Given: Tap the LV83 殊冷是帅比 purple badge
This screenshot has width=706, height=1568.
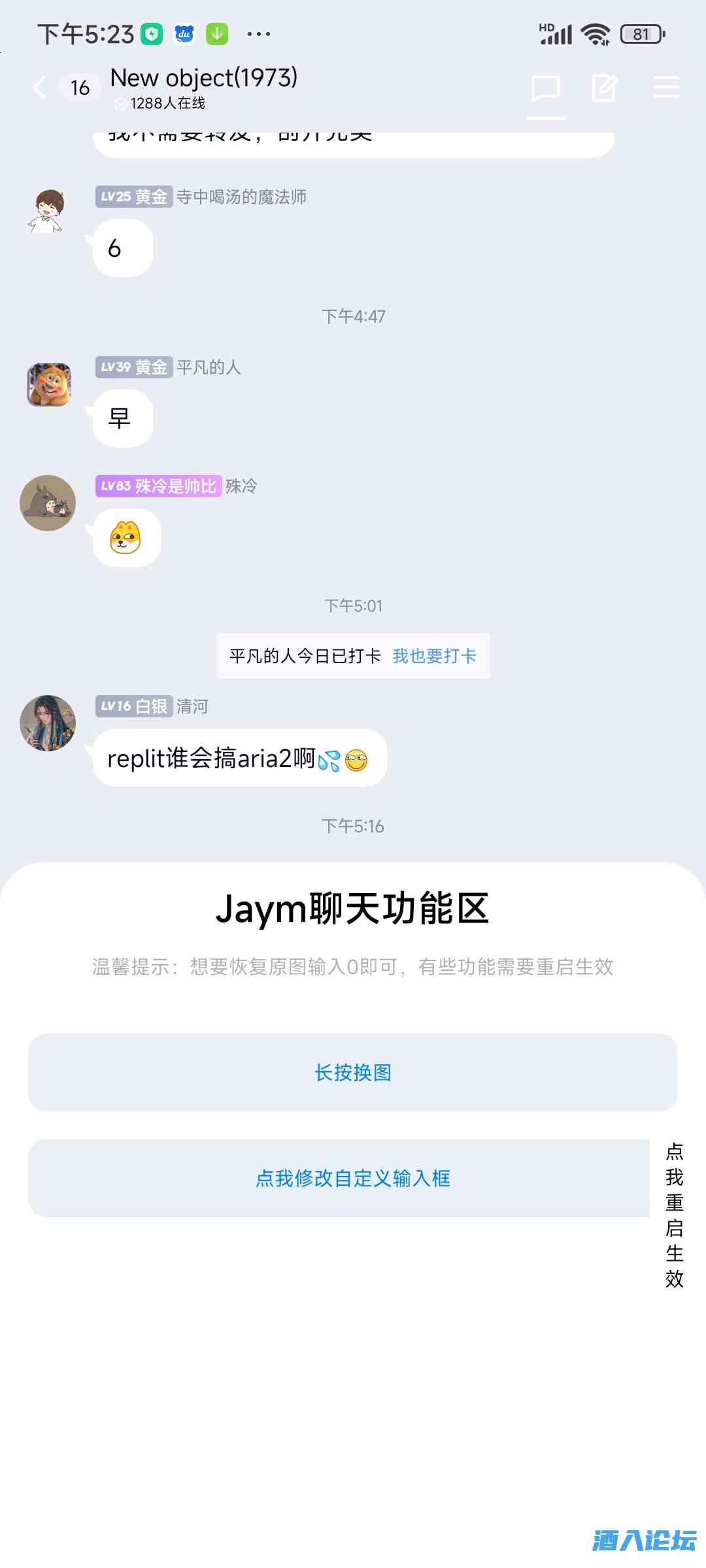Looking at the screenshot, I should pos(157,486).
